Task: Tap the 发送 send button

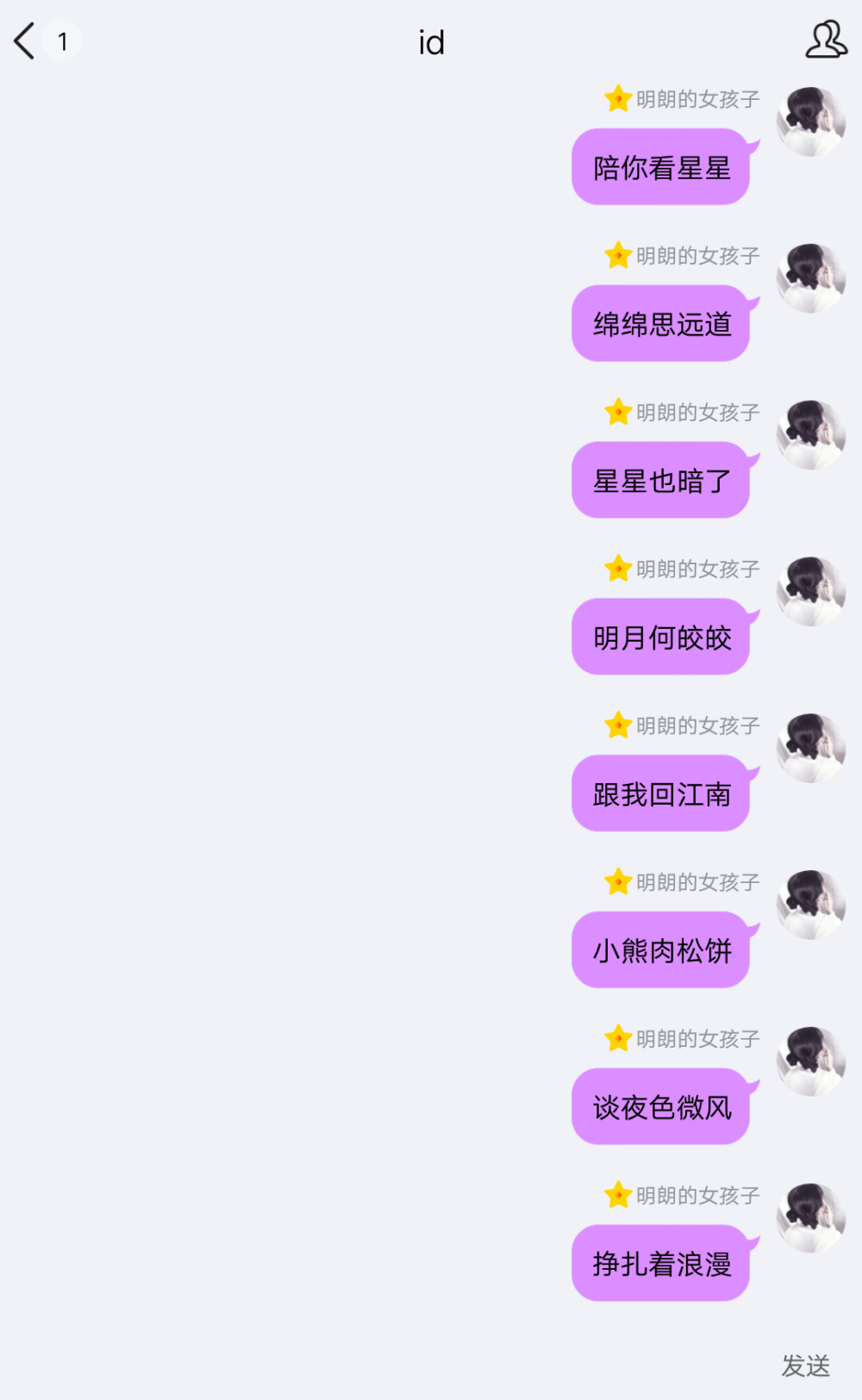Action: tap(805, 1365)
